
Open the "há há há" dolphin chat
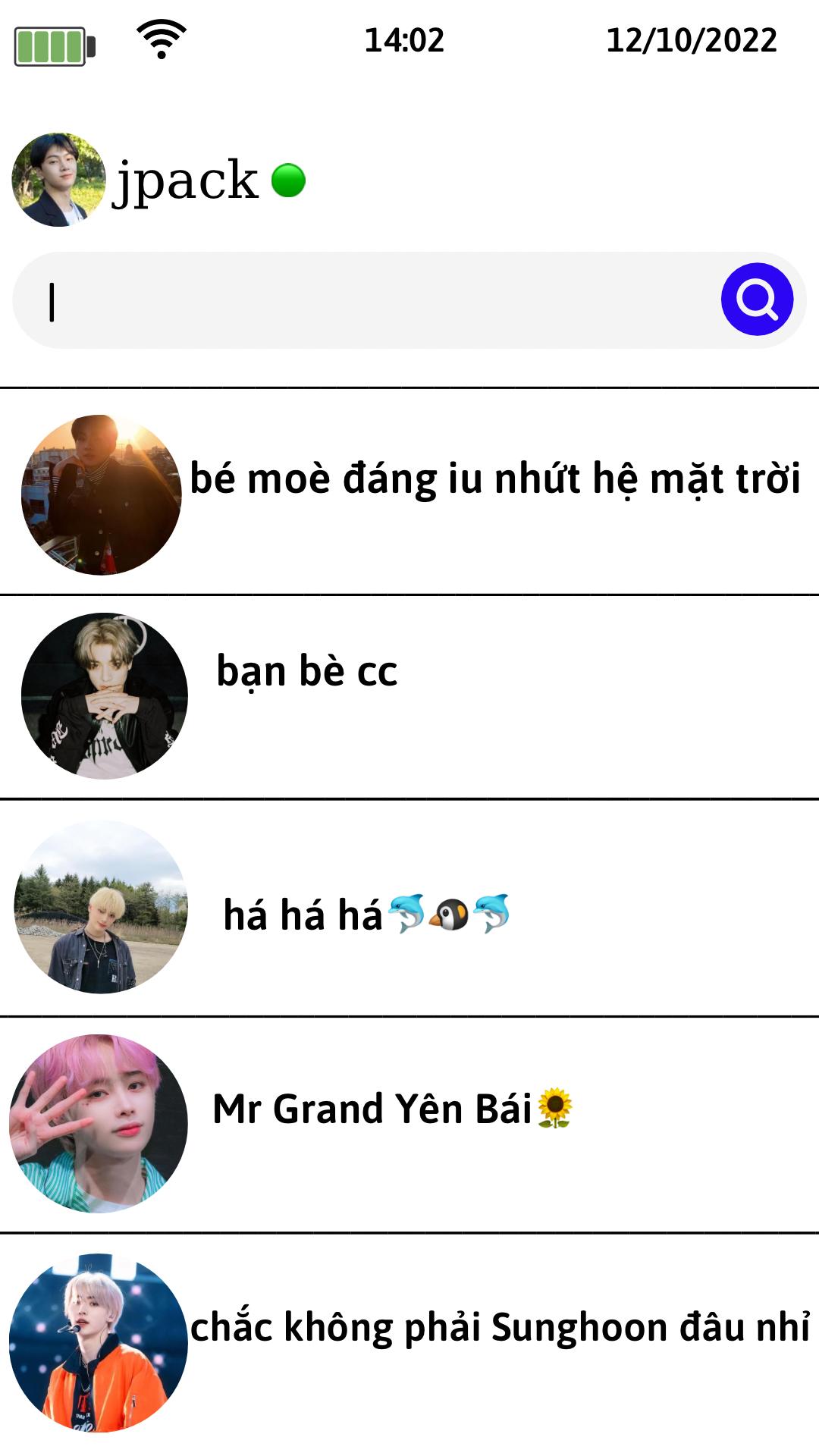(366, 915)
